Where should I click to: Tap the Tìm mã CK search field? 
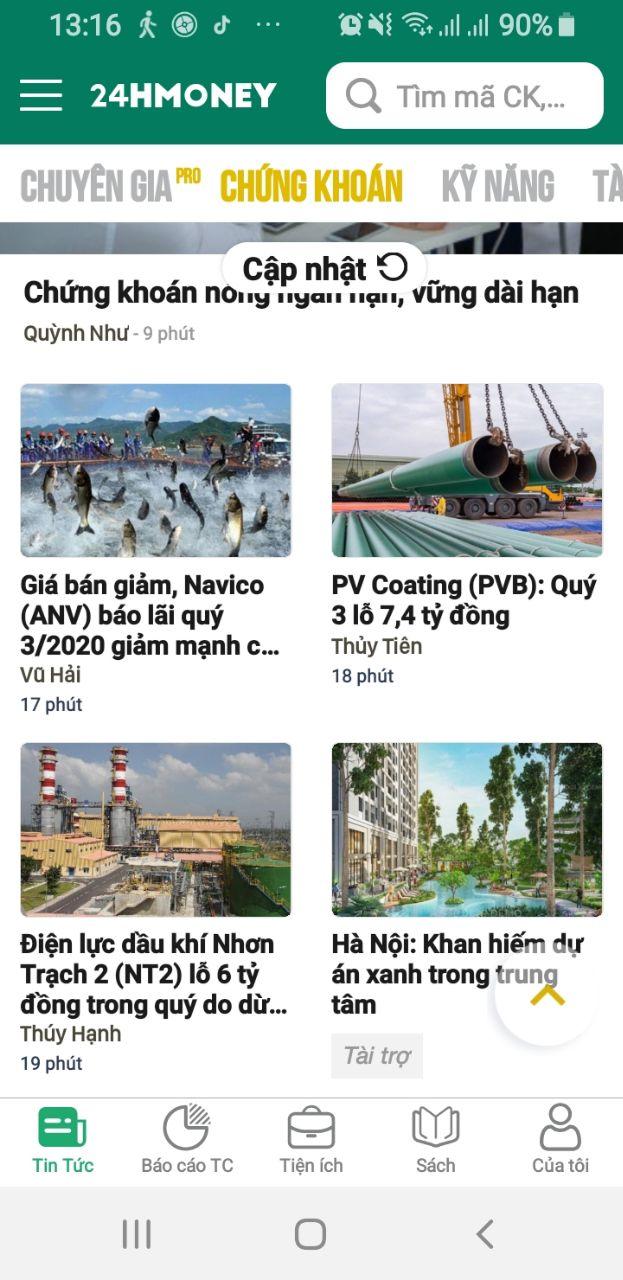465,96
